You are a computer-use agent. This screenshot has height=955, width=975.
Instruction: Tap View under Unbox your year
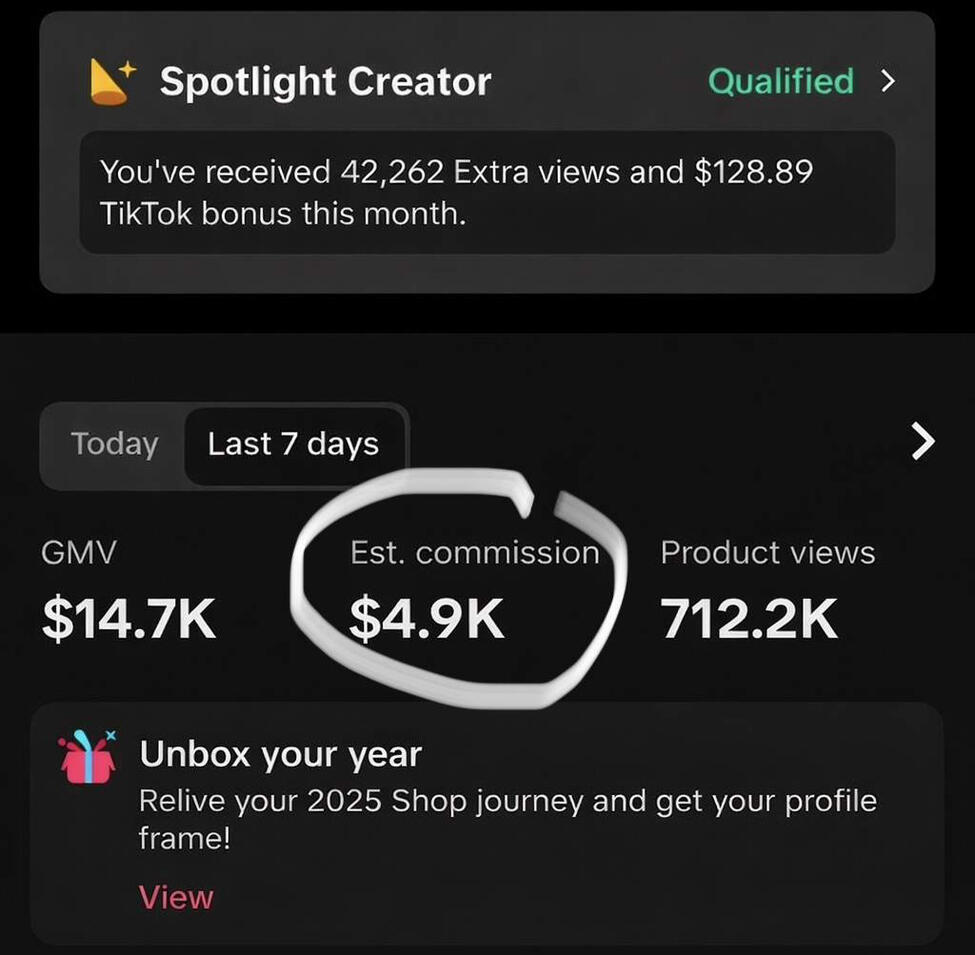click(176, 897)
